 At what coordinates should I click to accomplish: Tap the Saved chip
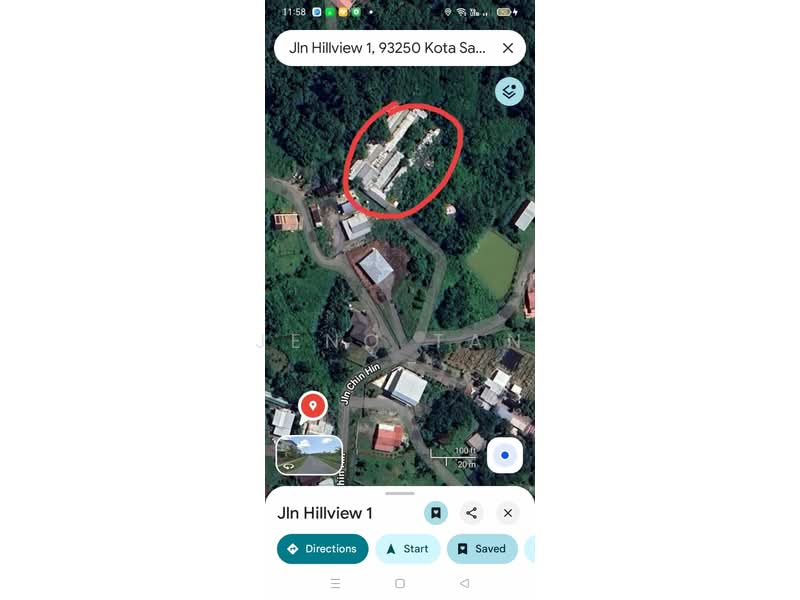[482, 549]
